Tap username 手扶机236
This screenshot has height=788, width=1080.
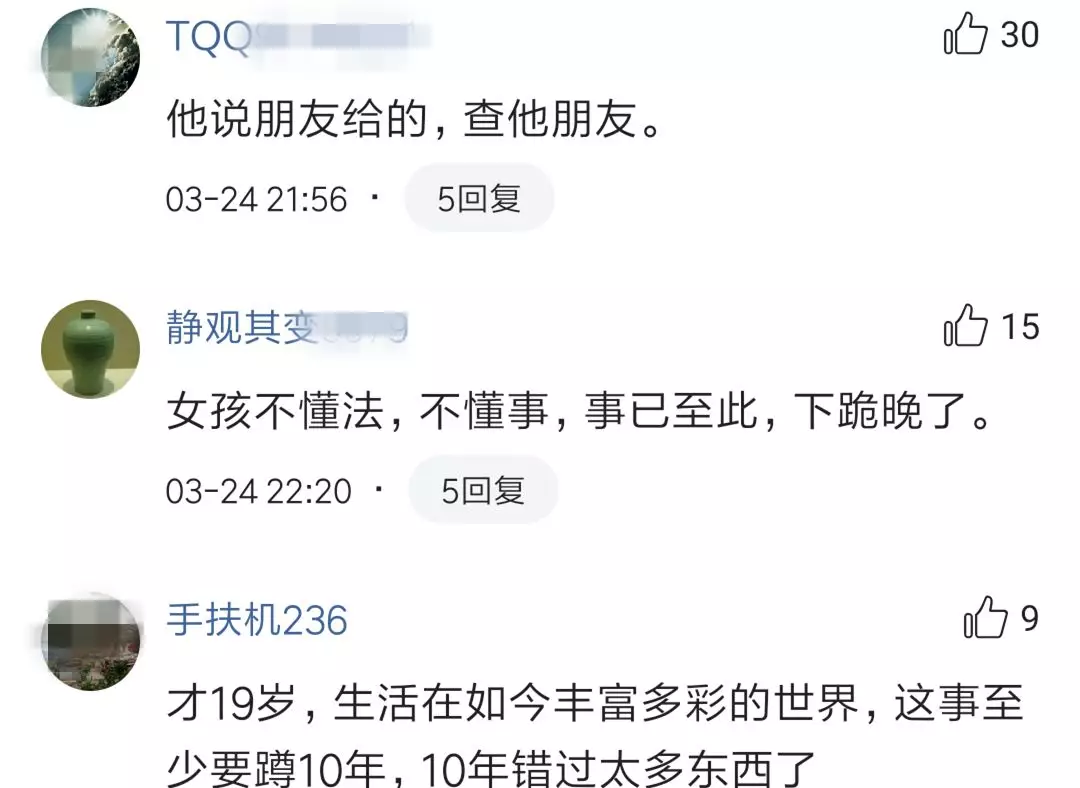click(x=256, y=621)
